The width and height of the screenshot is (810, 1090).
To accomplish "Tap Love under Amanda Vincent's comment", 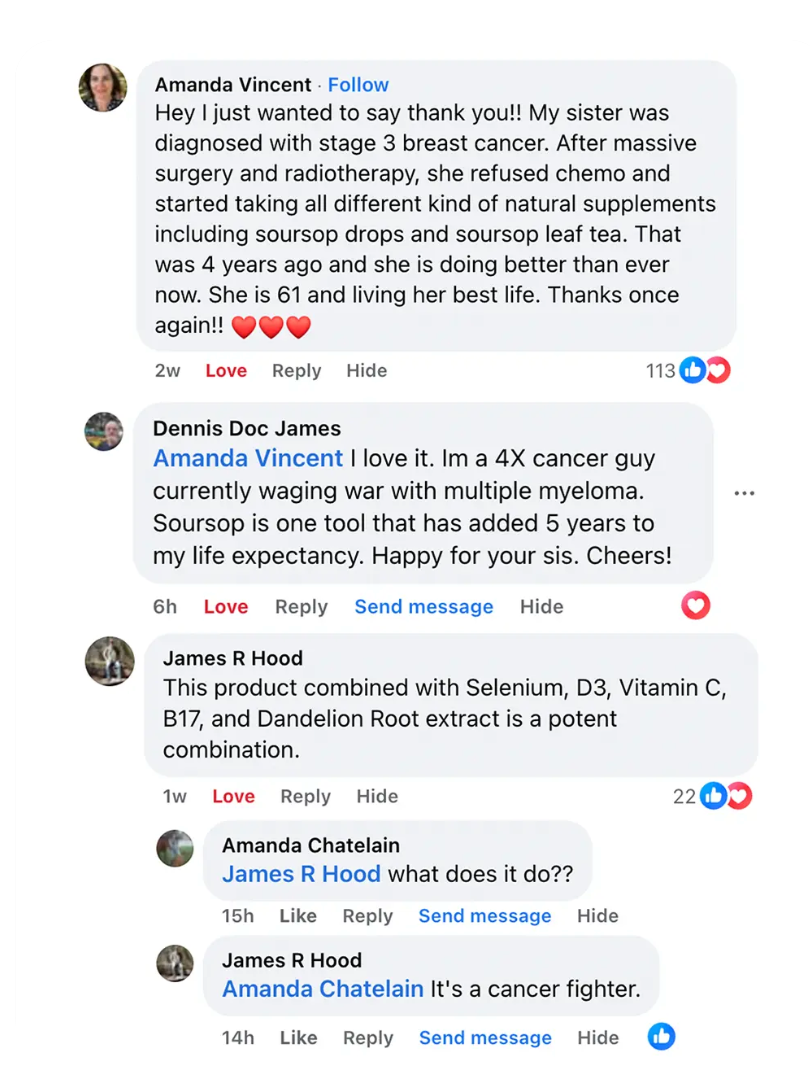I will point(226,370).
